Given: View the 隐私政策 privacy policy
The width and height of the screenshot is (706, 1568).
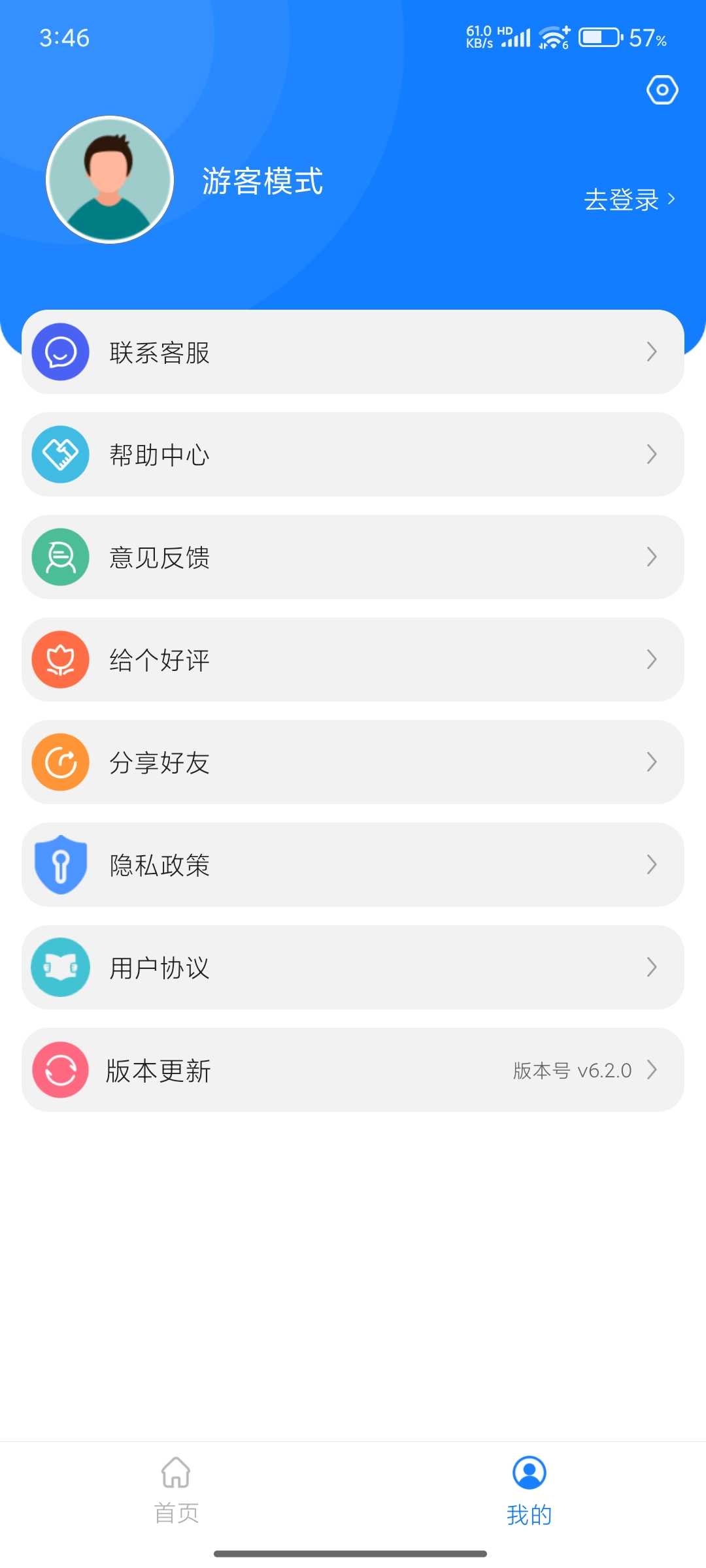Looking at the screenshot, I should [353, 865].
